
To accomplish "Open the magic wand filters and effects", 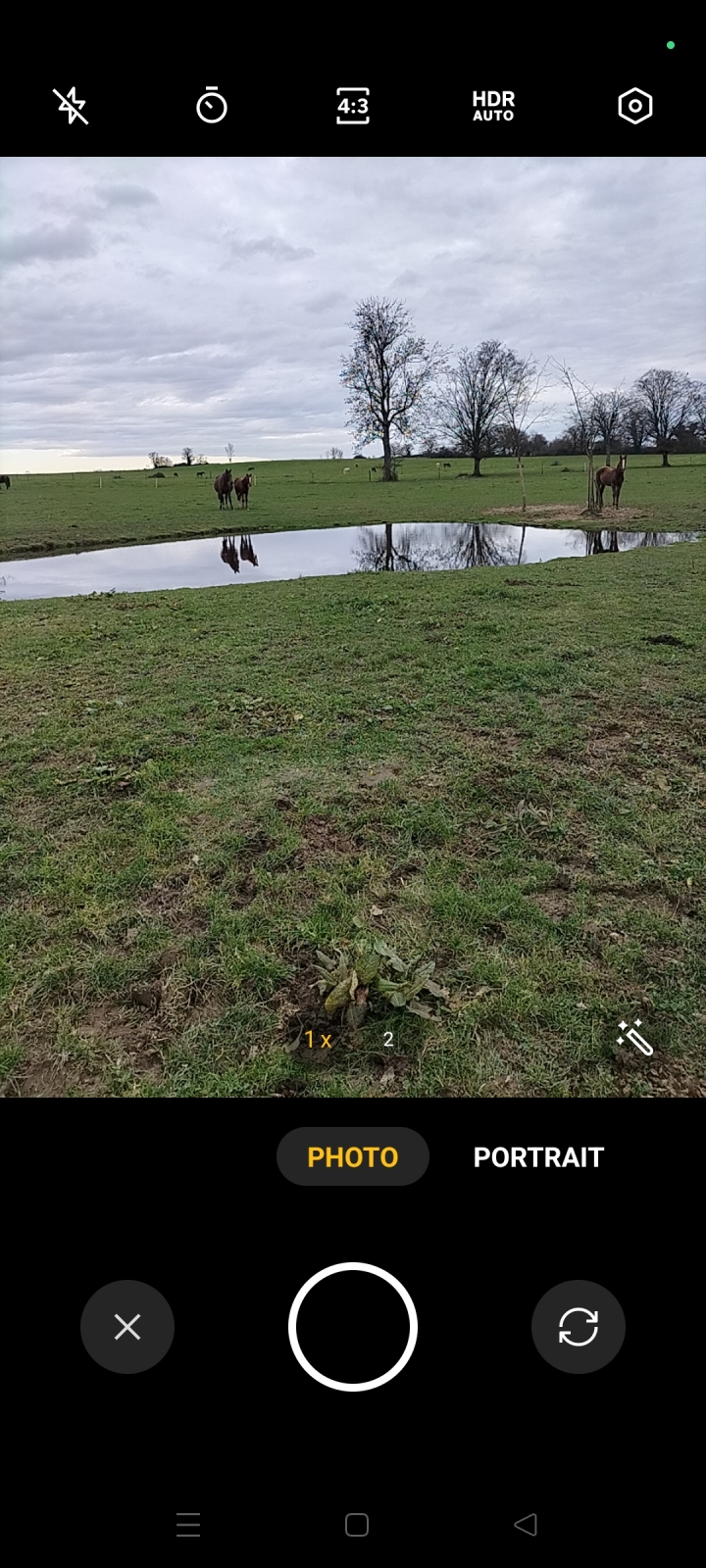I will 634,1038.
